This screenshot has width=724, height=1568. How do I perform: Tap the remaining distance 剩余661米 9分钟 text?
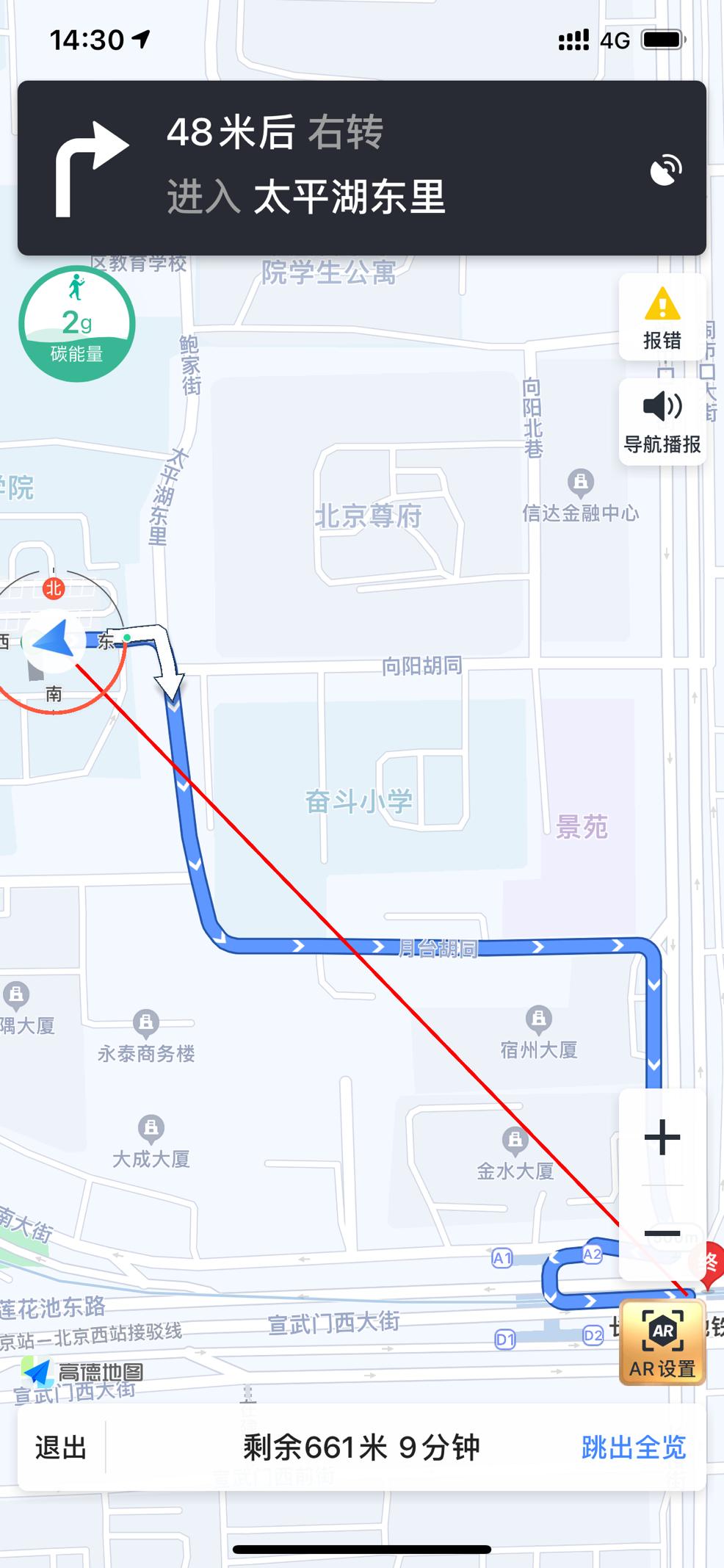coord(361,1447)
